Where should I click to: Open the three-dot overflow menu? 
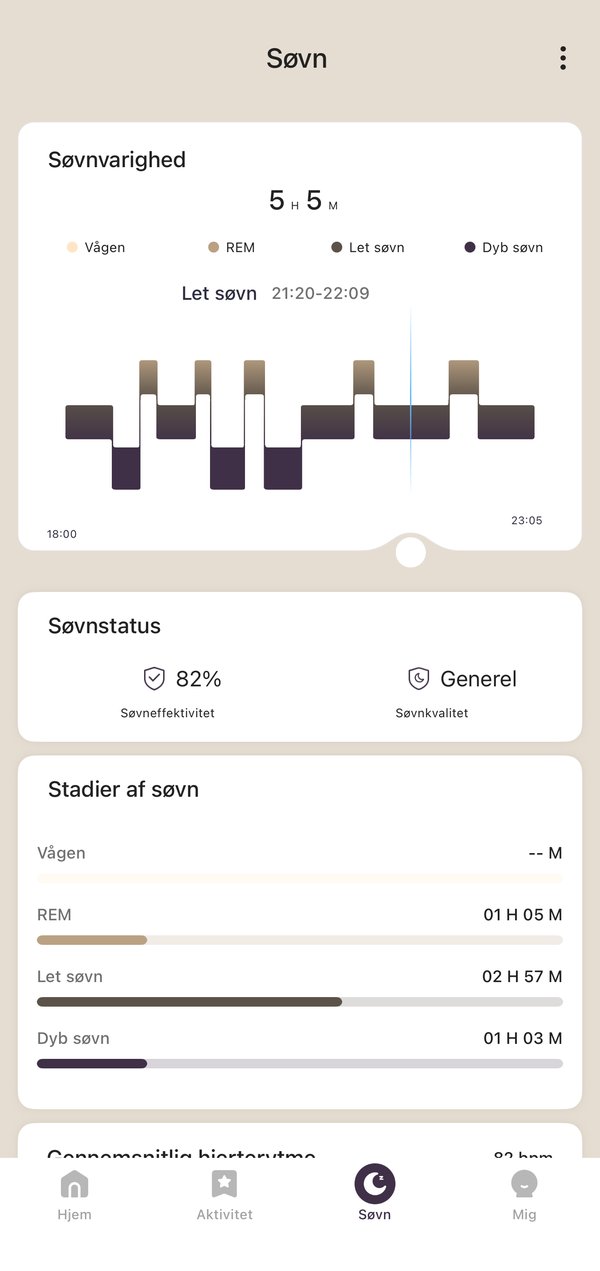(563, 58)
